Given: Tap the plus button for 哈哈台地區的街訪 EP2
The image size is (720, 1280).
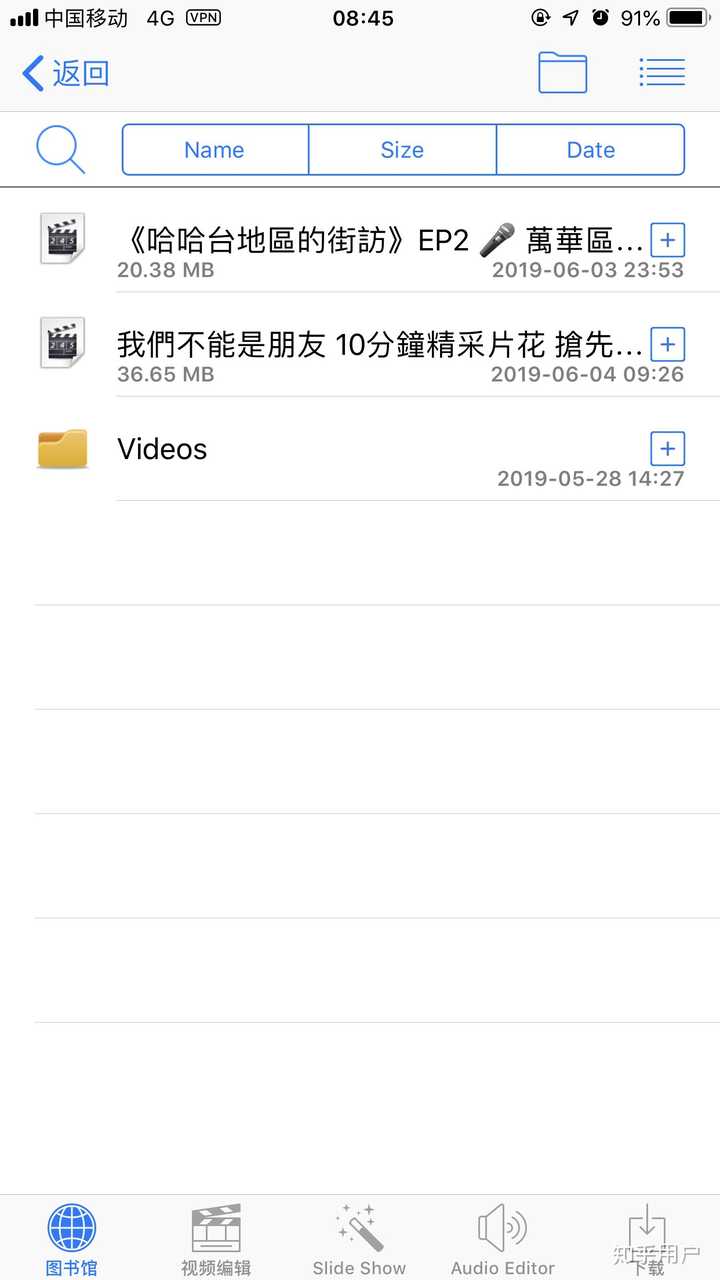Looking at the screenshot, I should 667,240.
